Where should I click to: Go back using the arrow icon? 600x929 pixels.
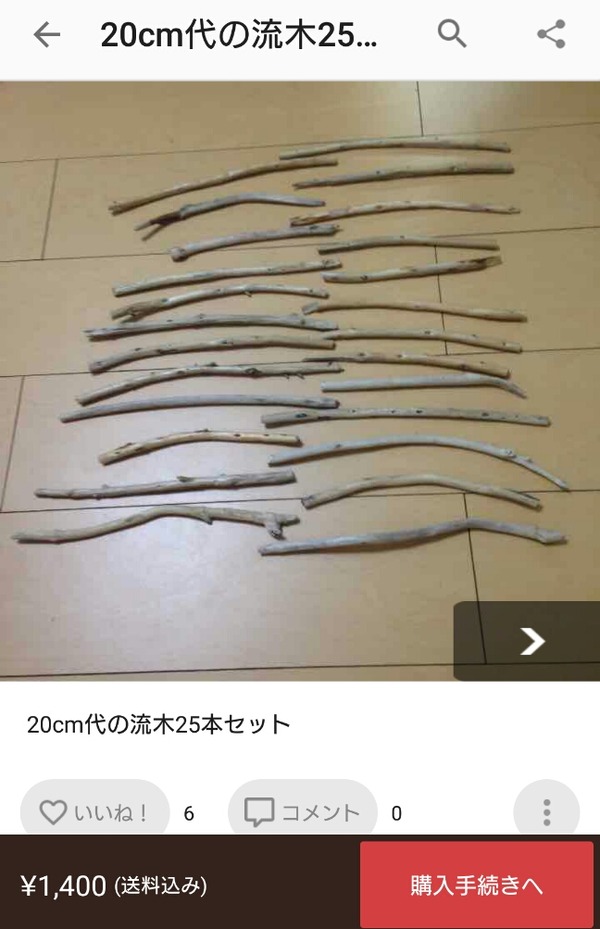coord(46,36)
